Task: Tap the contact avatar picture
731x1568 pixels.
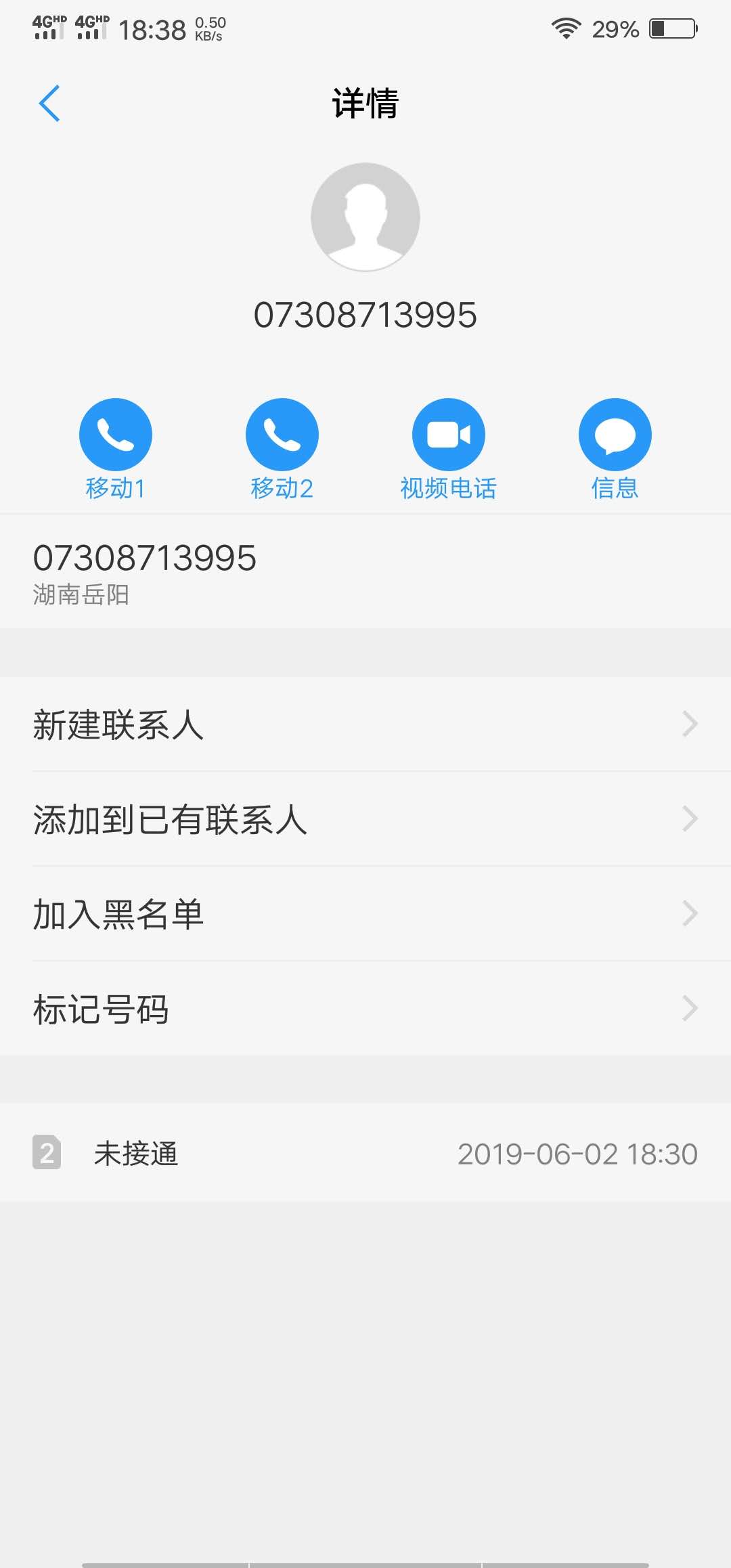Action: (x=365, y=217)
